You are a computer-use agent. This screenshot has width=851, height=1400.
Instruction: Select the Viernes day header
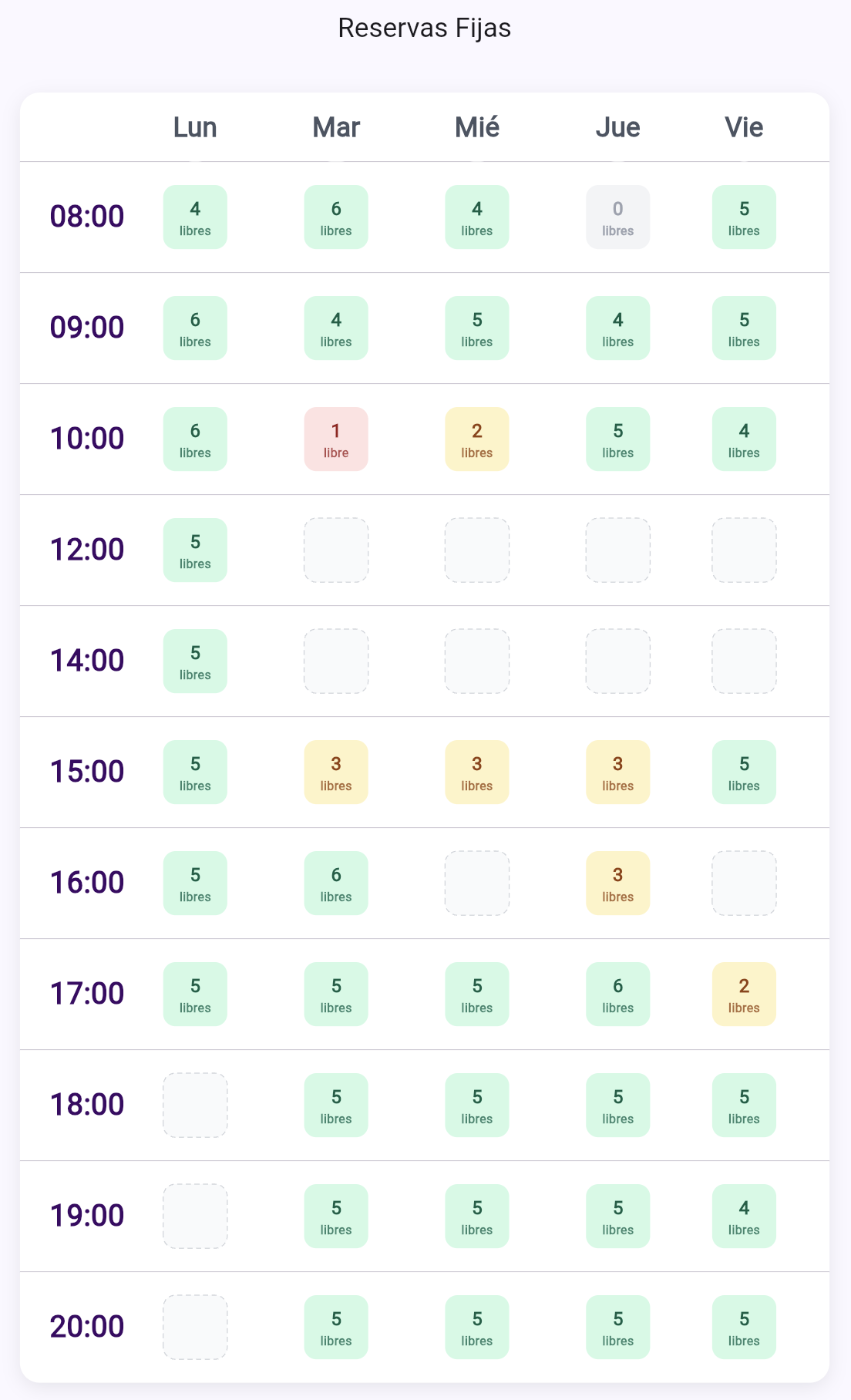pos(743,127)
